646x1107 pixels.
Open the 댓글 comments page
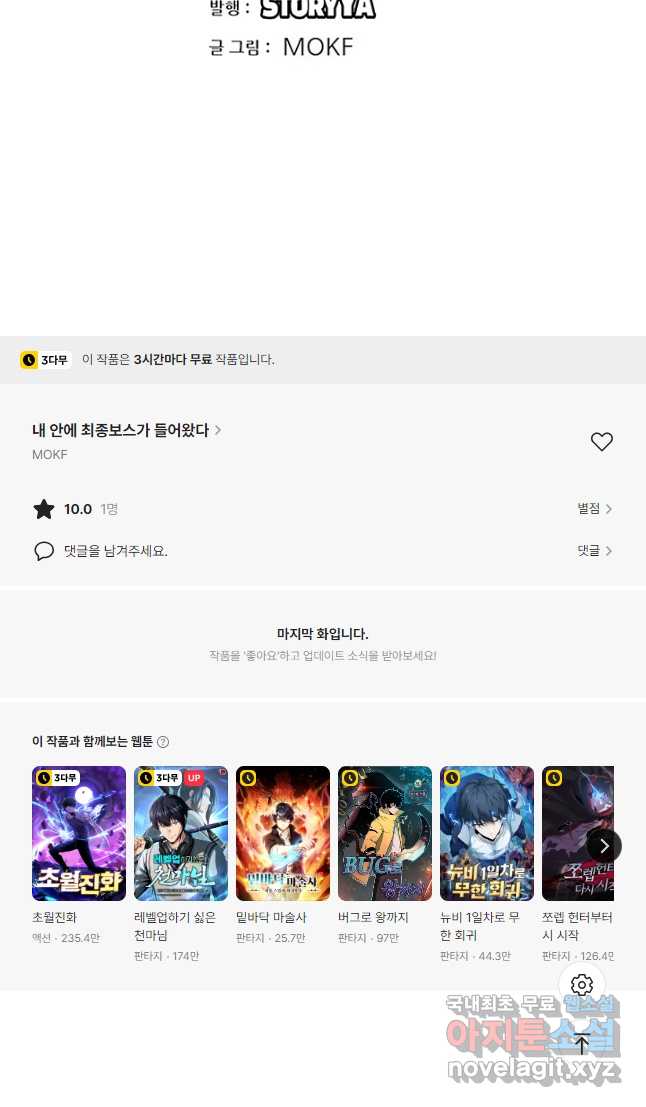594,551
